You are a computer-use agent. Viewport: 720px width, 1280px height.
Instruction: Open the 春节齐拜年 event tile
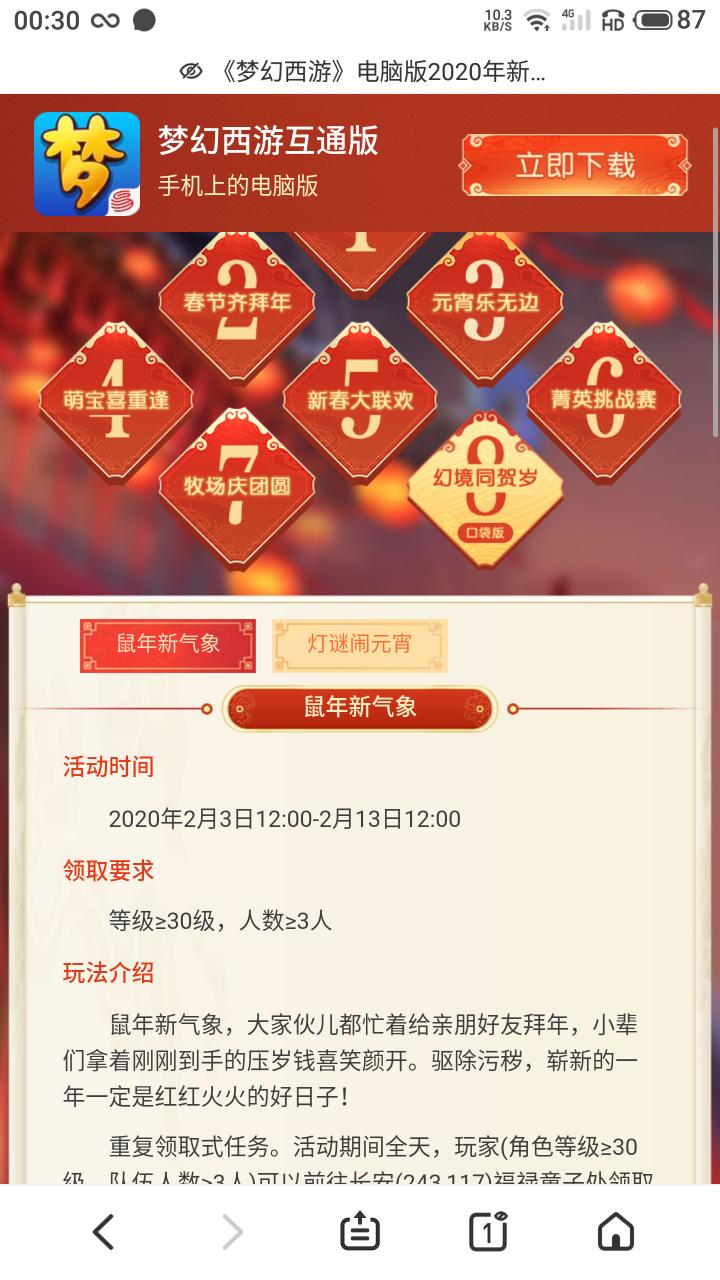coord(237,301)
